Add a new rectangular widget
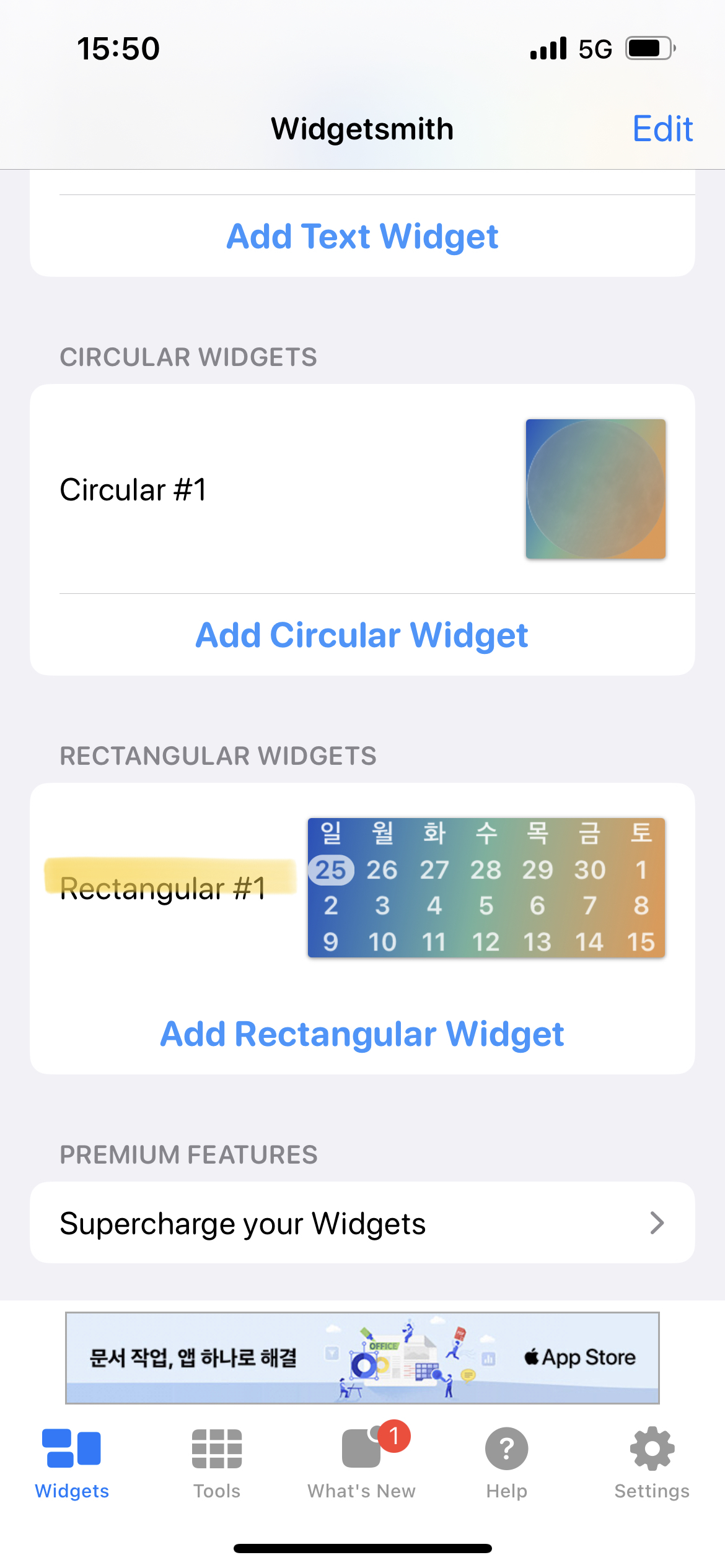This screenshot has width=725, height=1568. (x=362, y=1034)
